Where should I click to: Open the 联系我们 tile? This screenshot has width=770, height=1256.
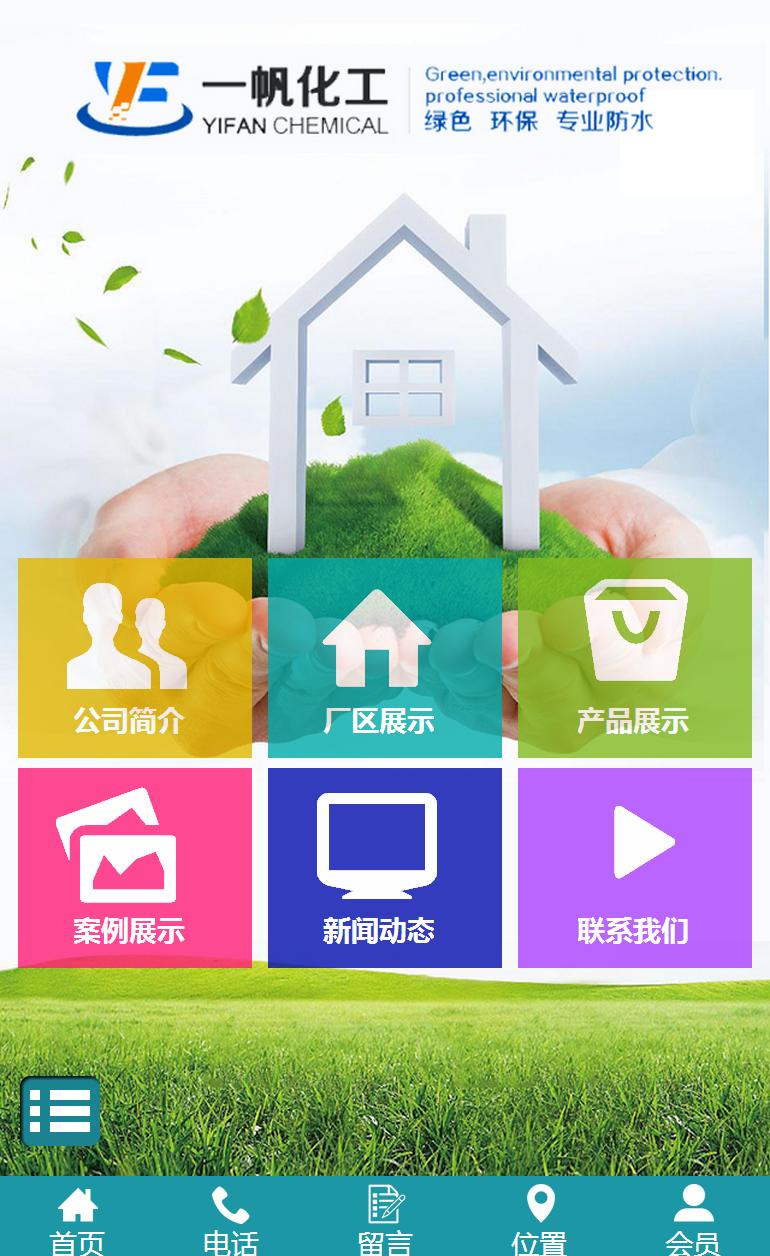point(635,867)
